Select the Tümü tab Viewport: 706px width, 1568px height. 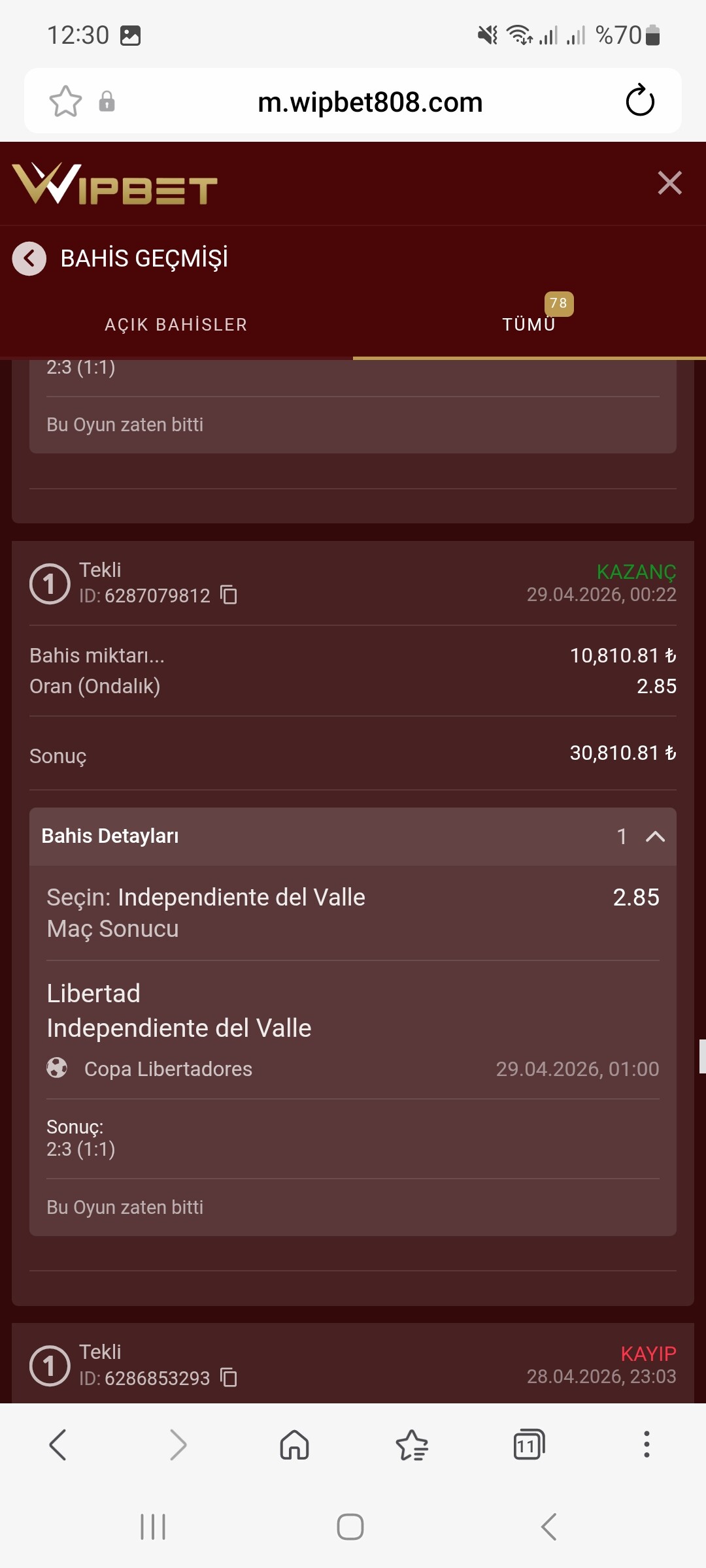click(529, 325)
